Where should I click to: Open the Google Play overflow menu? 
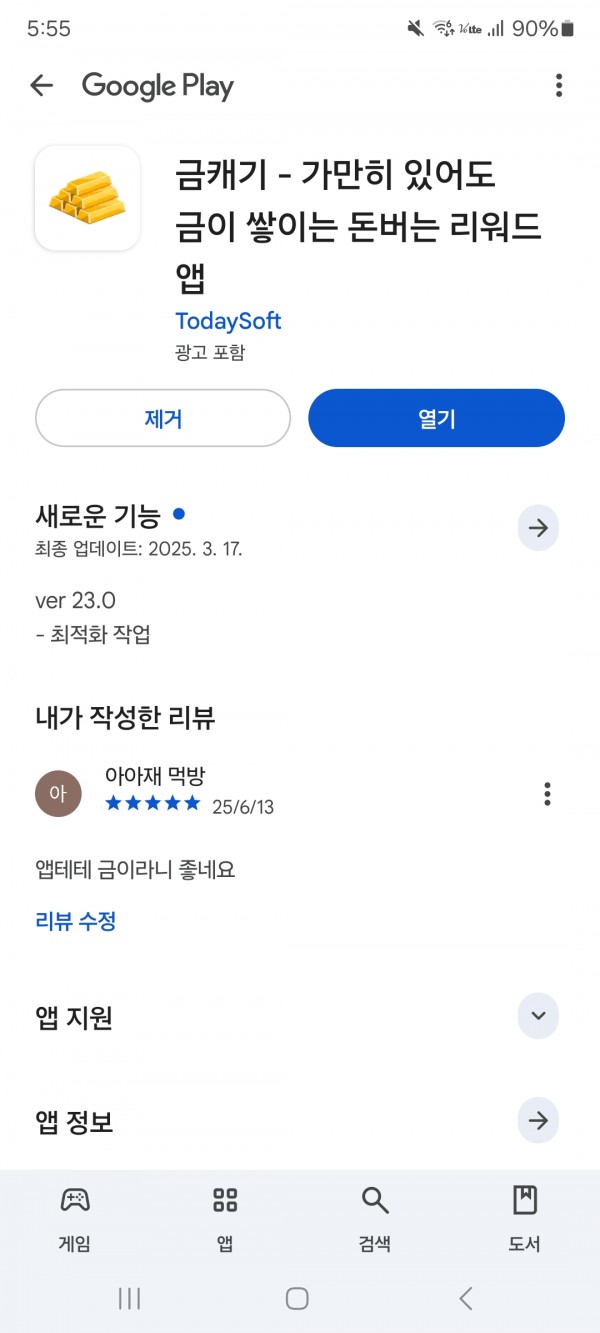pyautogui.click(x=559, y=86)
